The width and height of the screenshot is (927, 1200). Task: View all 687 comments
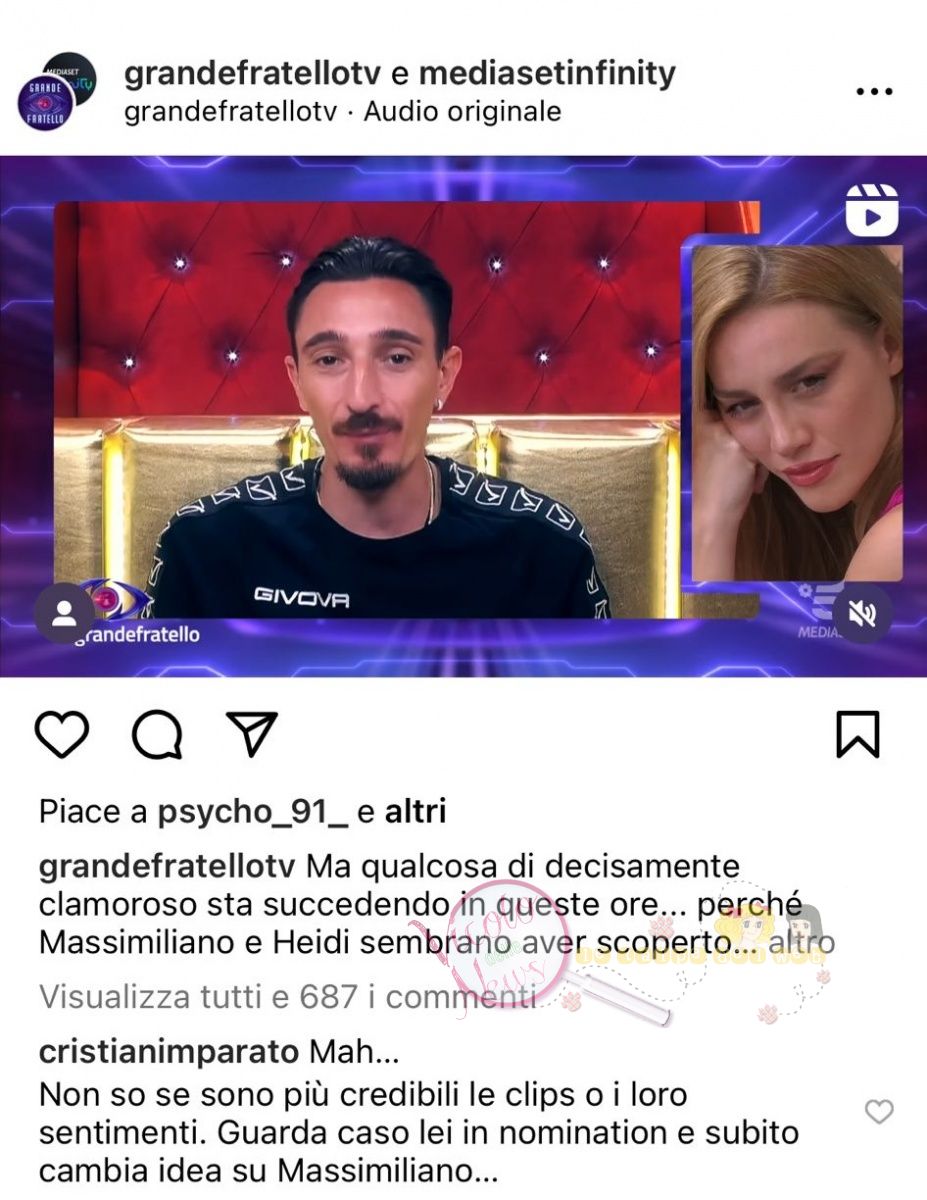[288, 996]
